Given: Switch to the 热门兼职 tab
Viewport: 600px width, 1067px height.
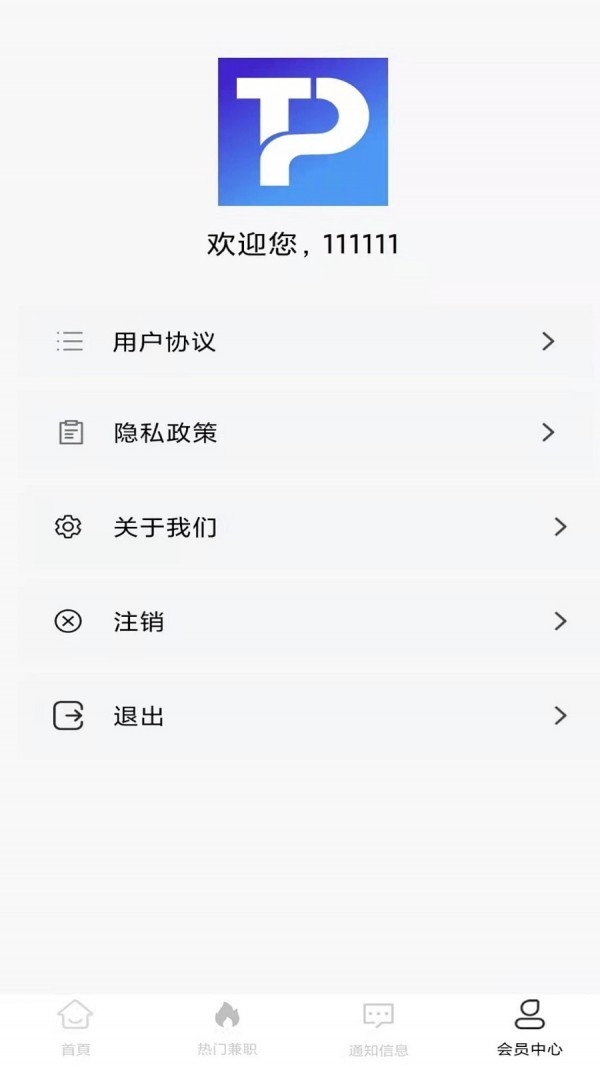Looking at the screenshot, I should coord(227,1028).
